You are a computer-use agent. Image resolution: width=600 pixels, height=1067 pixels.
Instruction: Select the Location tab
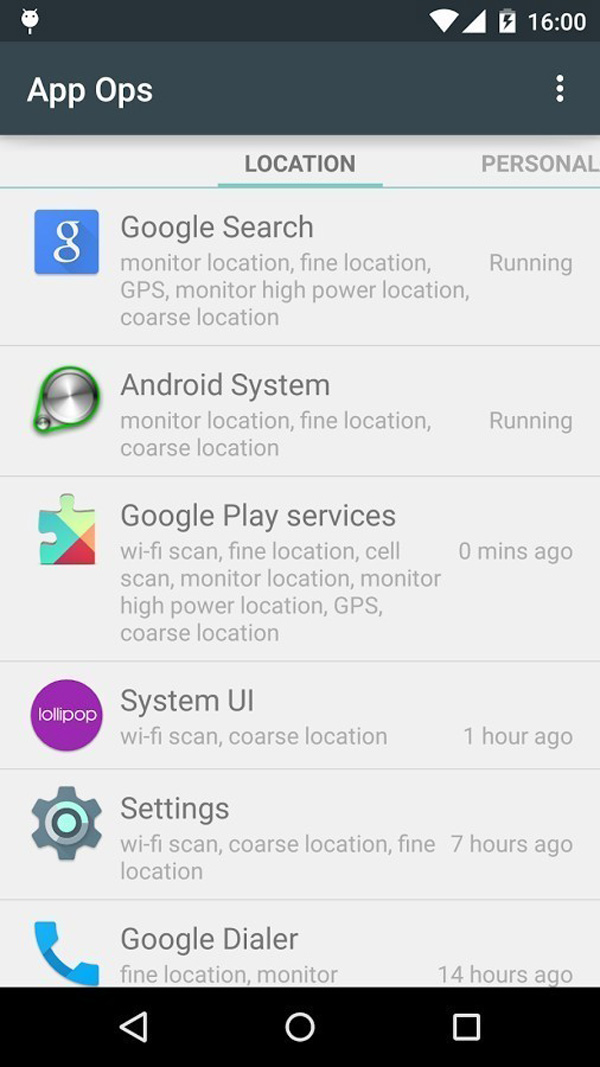click(300, 164)
